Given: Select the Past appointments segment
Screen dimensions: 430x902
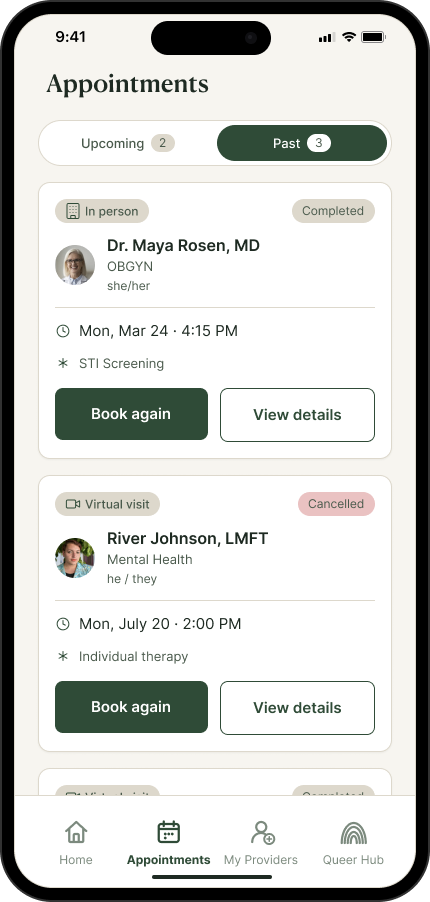Looking at the screenshot, I should pos(302,143).
